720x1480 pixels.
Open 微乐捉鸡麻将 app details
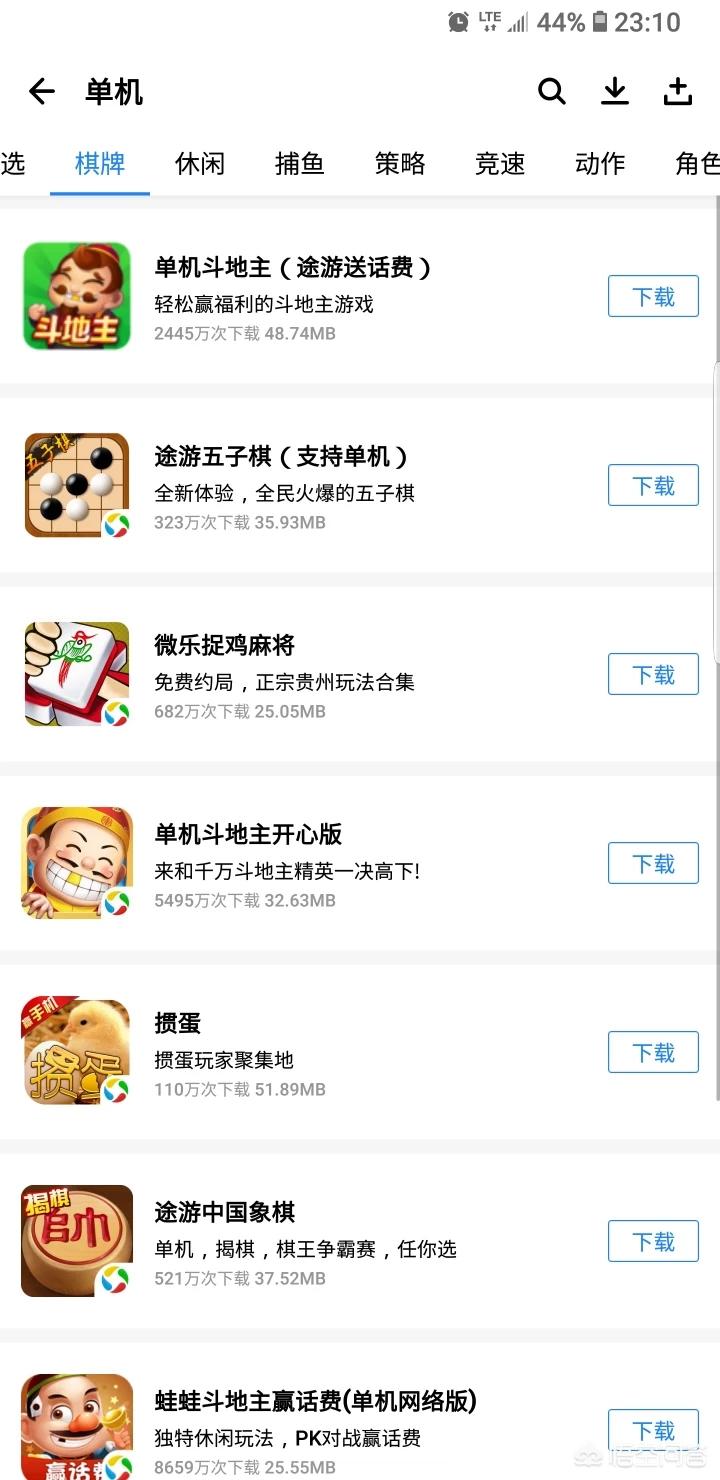click(x=225, y=646)
